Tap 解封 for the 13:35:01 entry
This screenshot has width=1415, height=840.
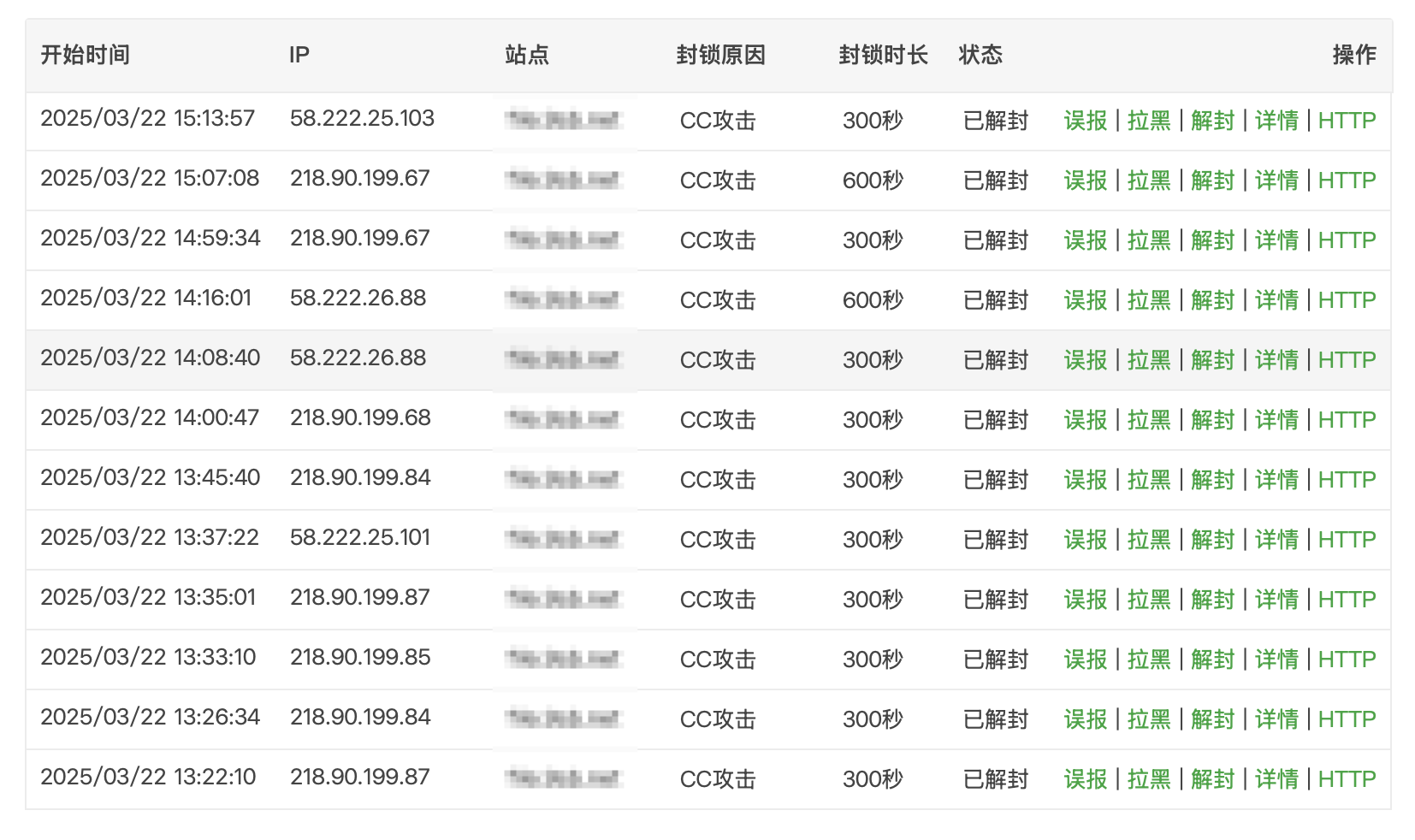(1212, 600)
